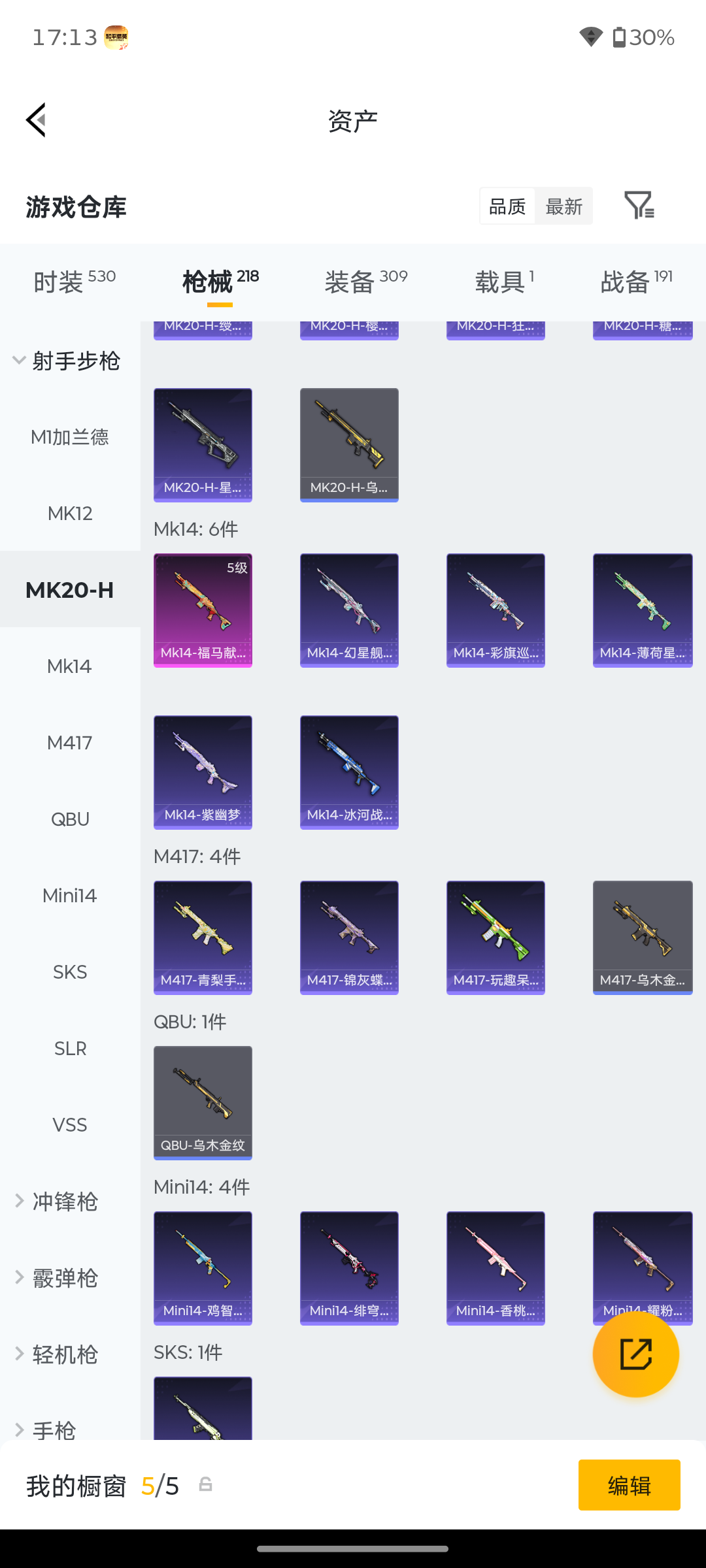Open the Mk14-福马献 level 5 skin
Screen dimensions: 706x1568
click(203, 610)
